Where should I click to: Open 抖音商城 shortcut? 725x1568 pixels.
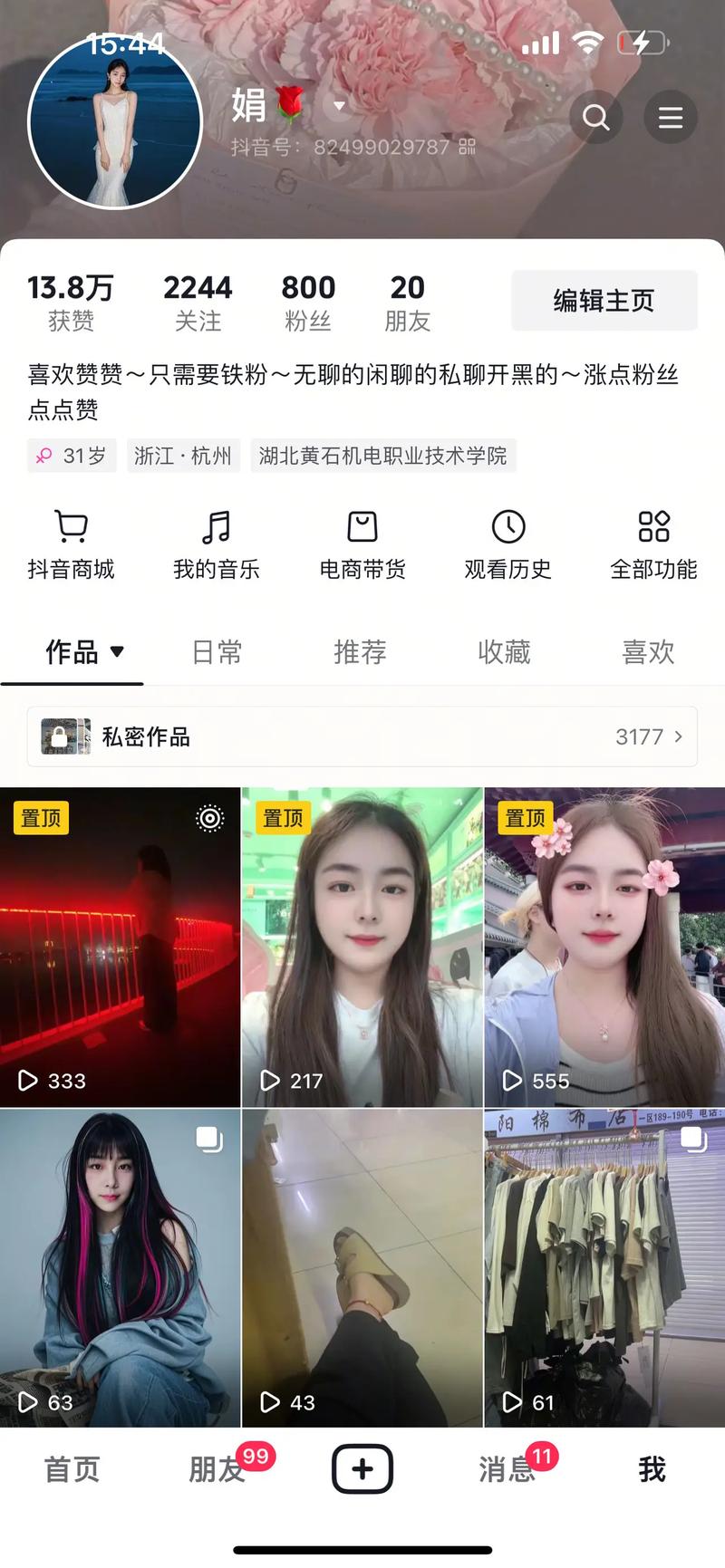click(71, 544)
